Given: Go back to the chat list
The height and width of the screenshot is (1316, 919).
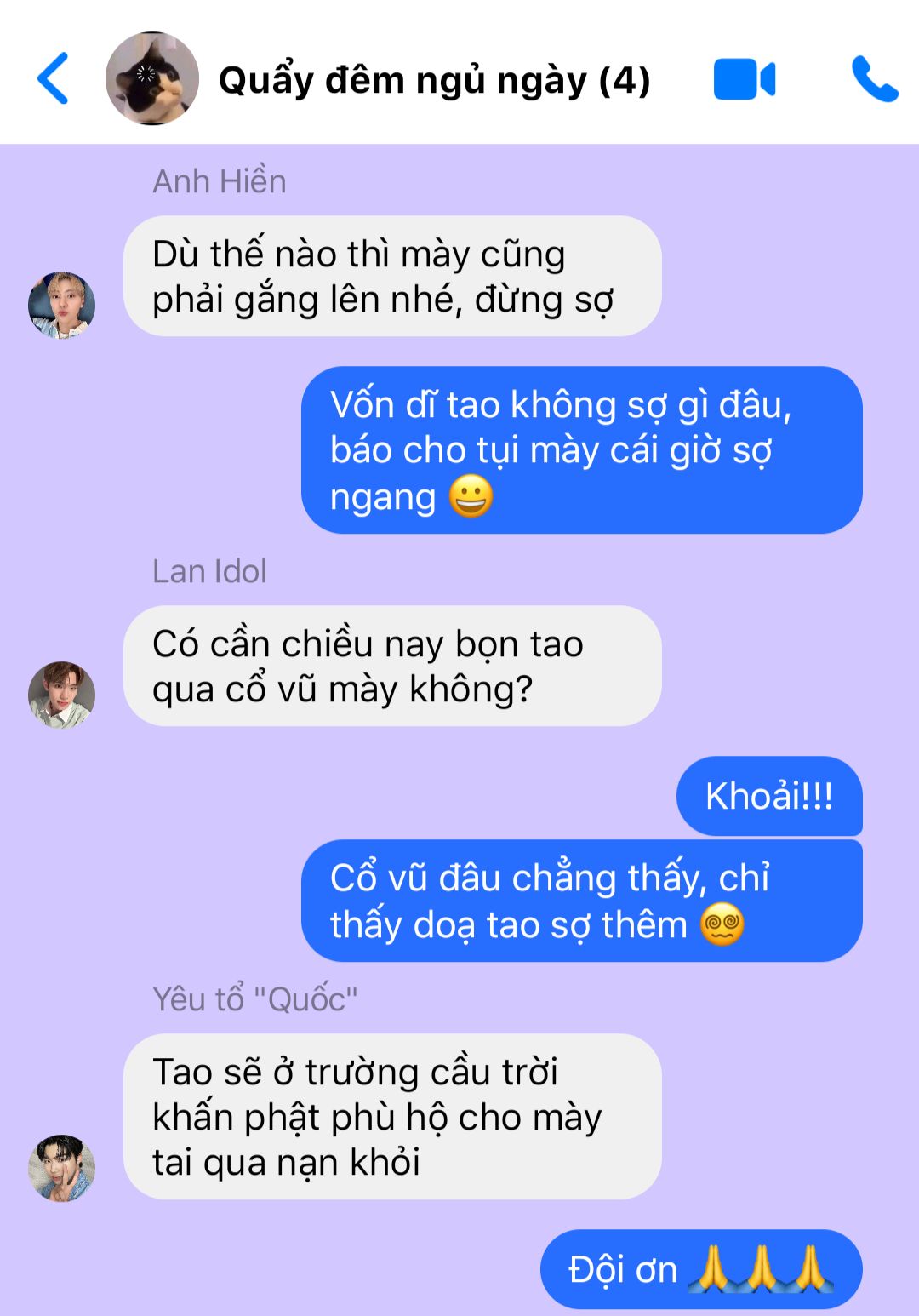Looking at the screenshot, I should click(x=53, y=78).
